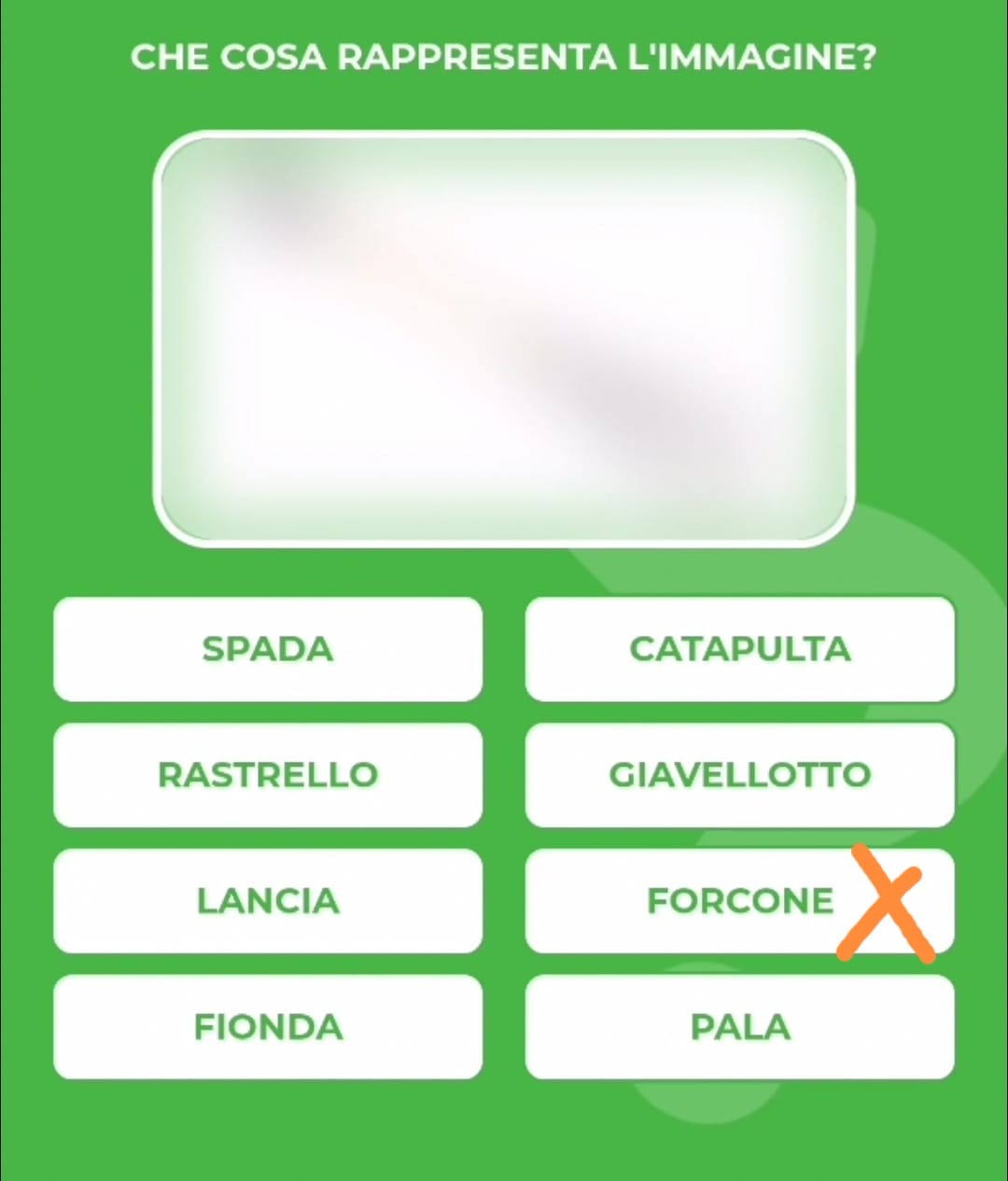The width and height of the screenshot is (1008, 1181).
Task: Select the SPADA answer
Action: click(x=268, y=649)
